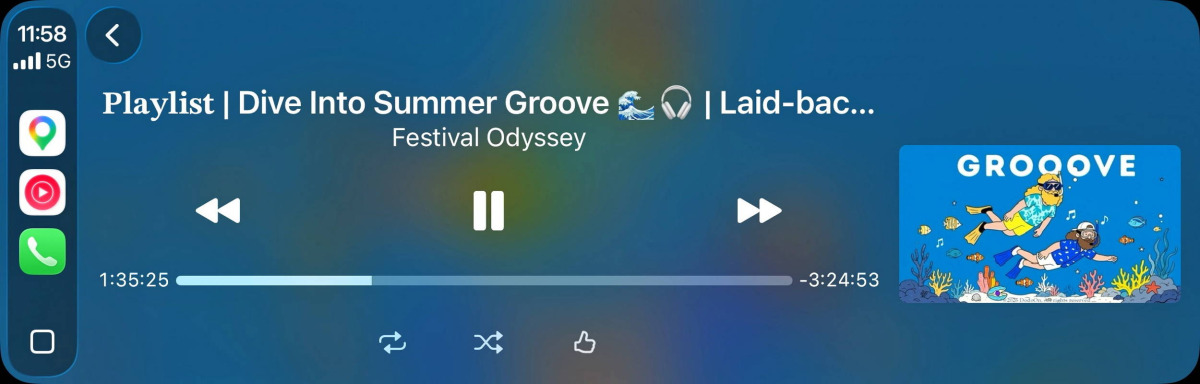Open the Phone app from the sidebar
The width and height of the screenshot is (1200, 384).
click(42, 251)
